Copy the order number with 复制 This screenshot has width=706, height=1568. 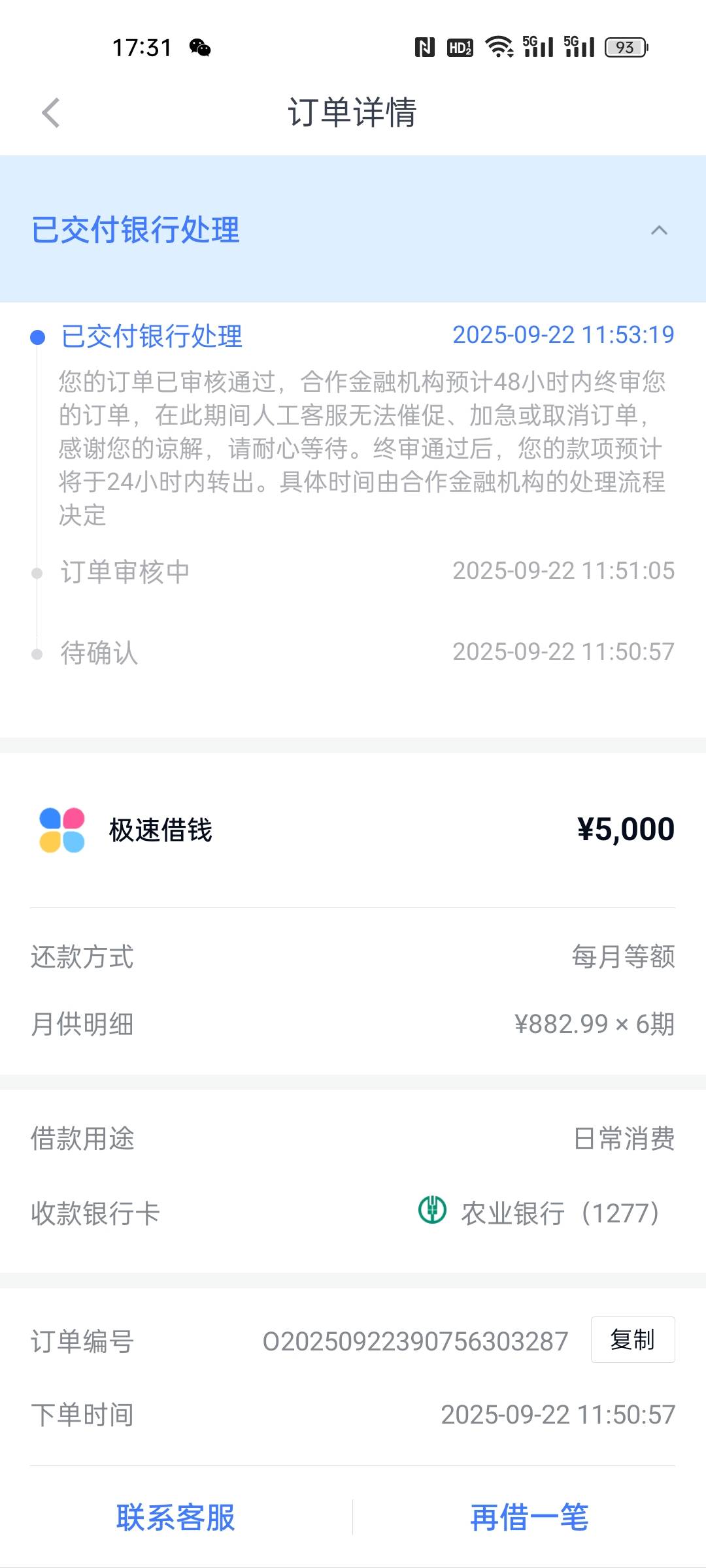click(632, 1339)
